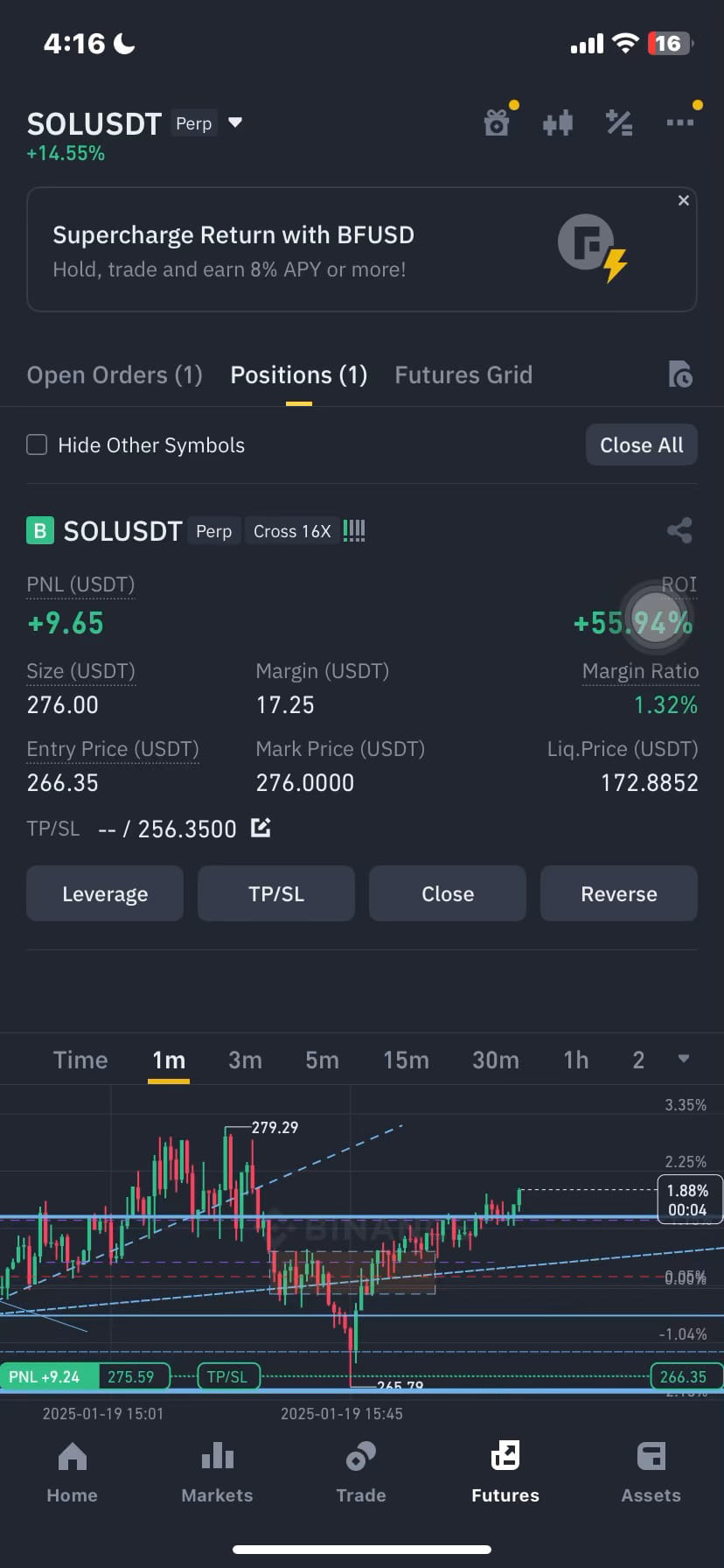Open the futures calculator icon
This screenshot has width=724, height=1568.
point(618,122)
